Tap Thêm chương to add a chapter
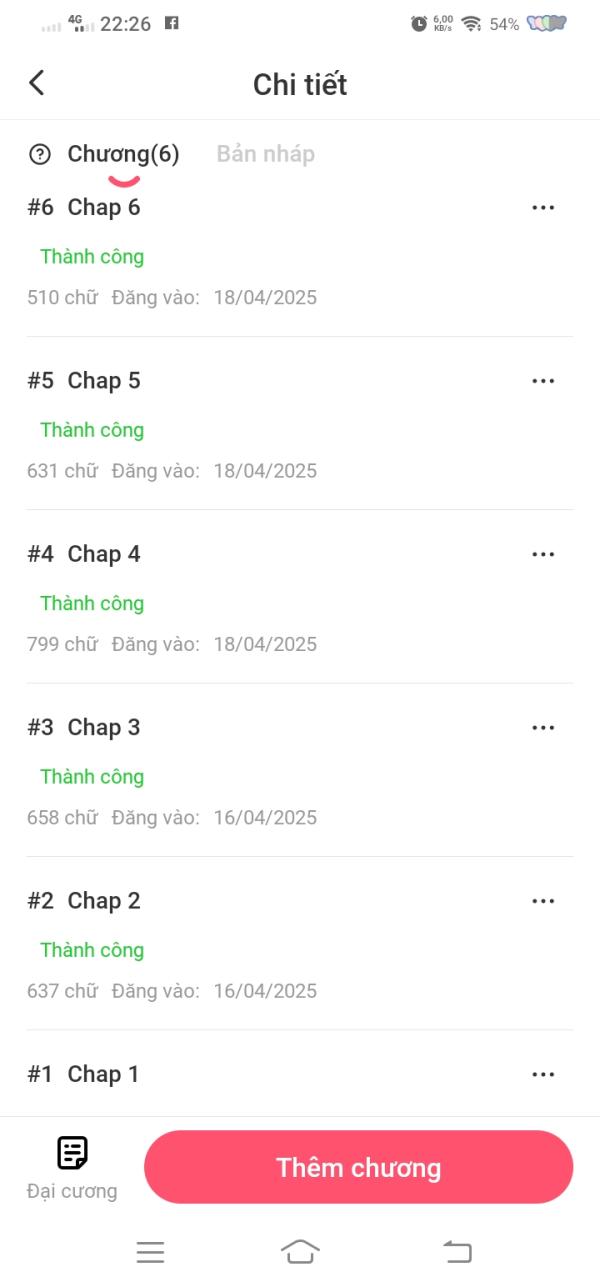Image resolution: width=600 pixels, height=1287 pixels. click(x=358, y=1167)
